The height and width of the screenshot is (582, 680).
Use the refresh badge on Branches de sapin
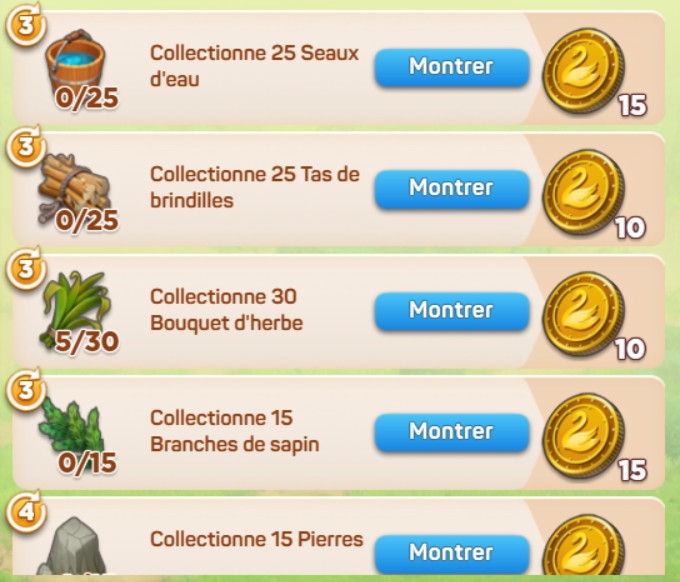(x=26, y=389)
